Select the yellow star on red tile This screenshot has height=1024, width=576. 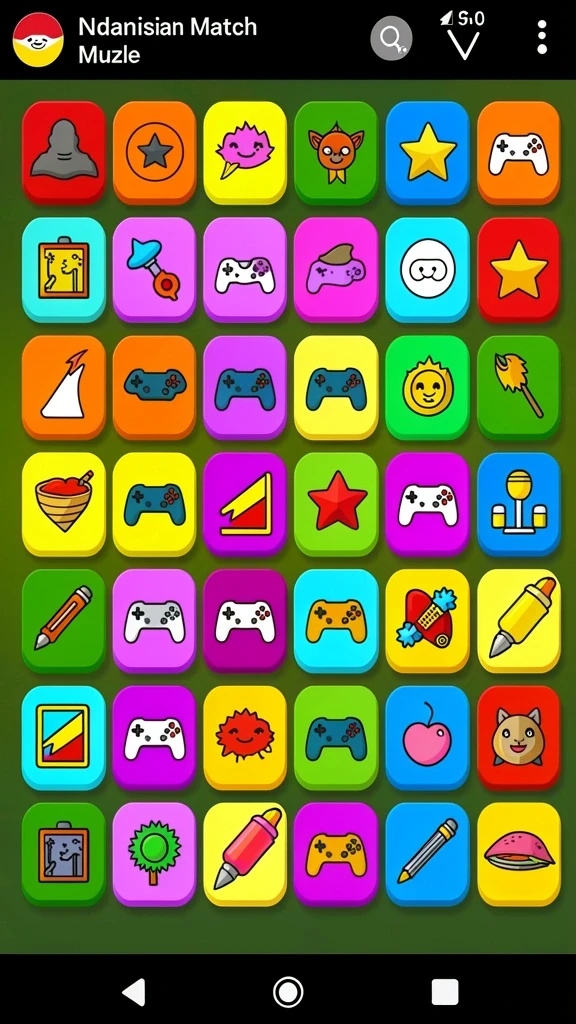pyautogui.click(x=519, y=269)
